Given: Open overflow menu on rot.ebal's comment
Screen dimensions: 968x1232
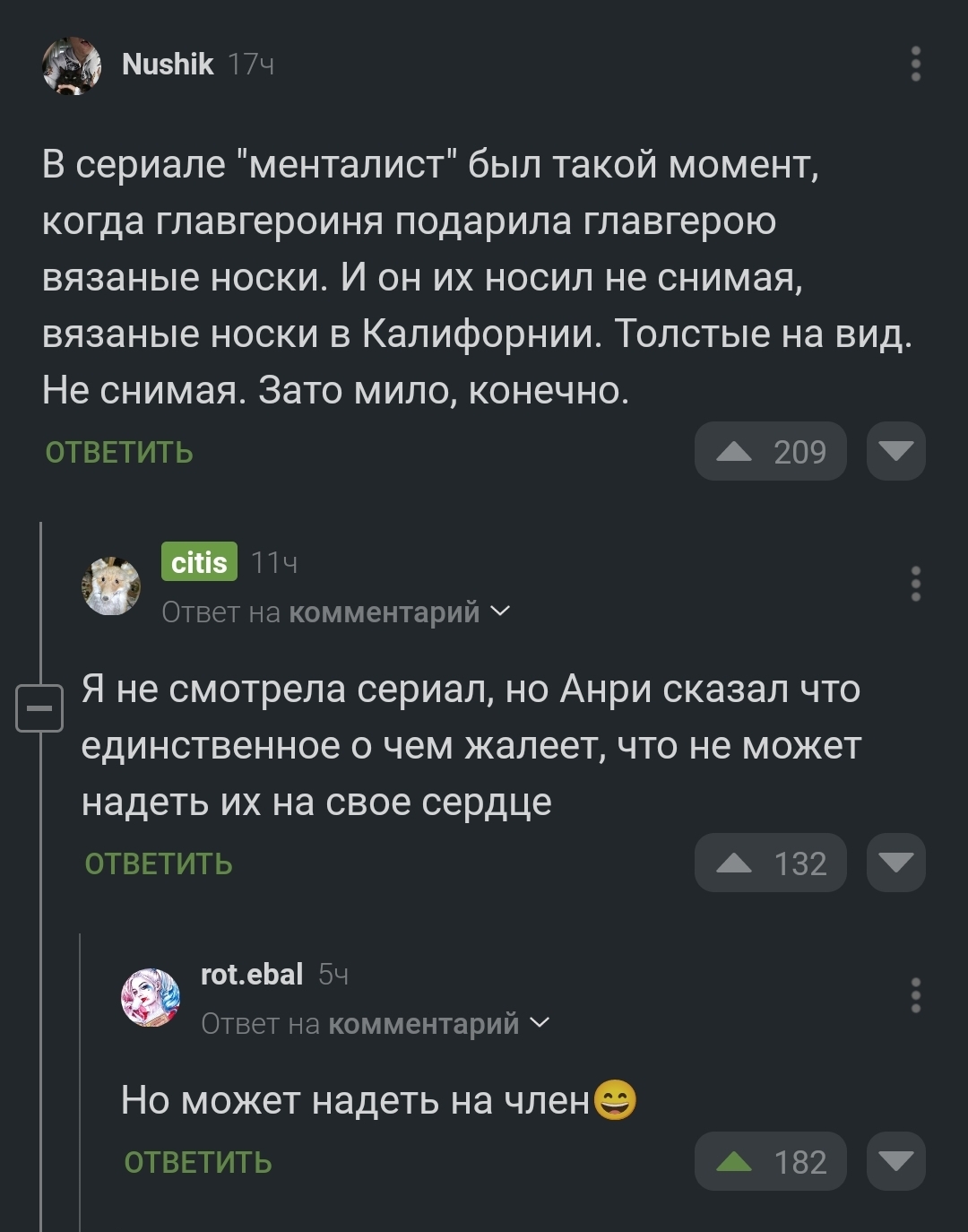Looking at the screenshot, I should (x=915, y=995).
